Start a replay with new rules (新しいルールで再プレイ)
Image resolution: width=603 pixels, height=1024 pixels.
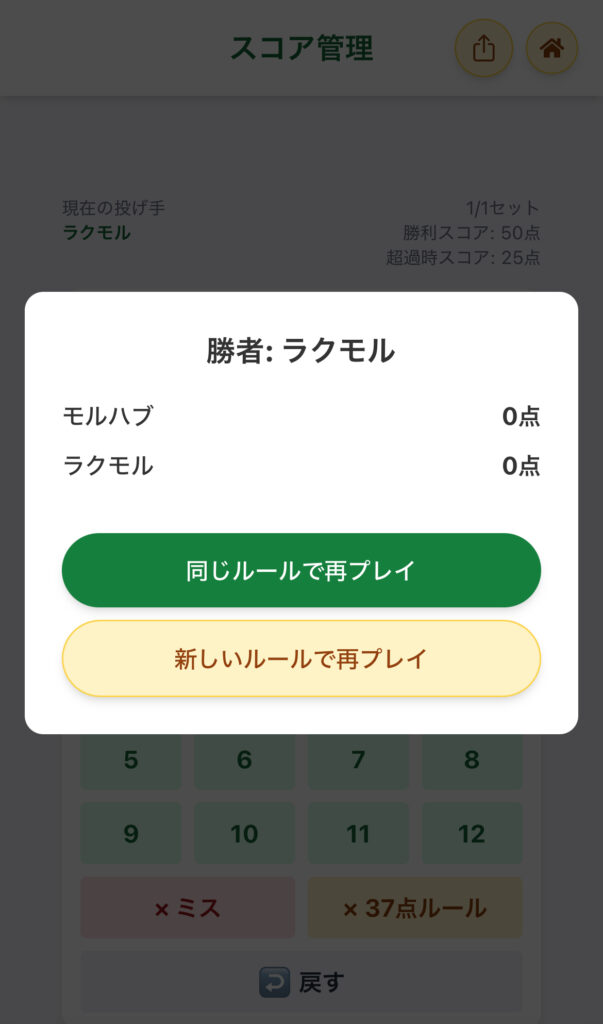coord(301,658)
